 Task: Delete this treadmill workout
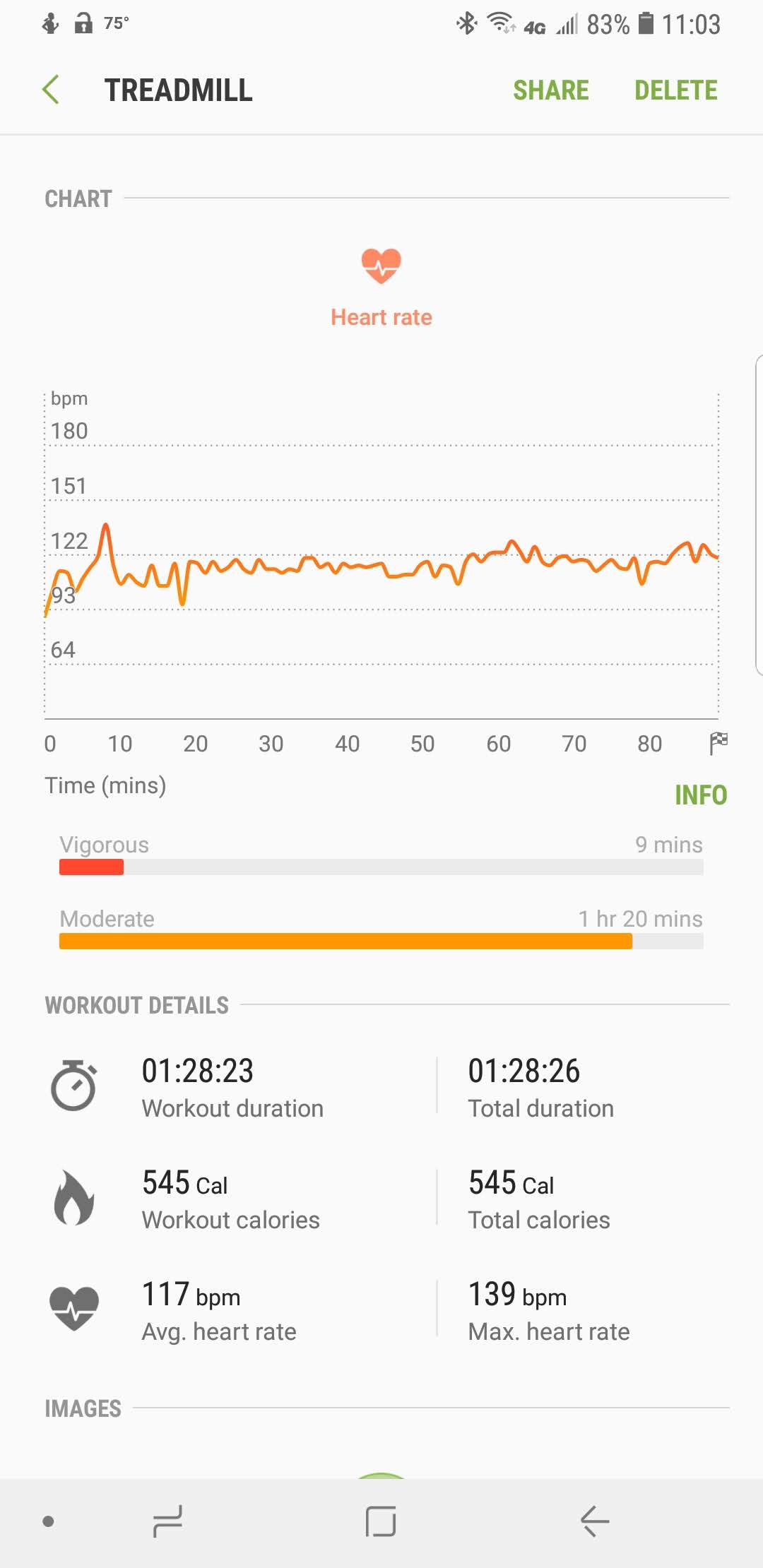point(675,90)
